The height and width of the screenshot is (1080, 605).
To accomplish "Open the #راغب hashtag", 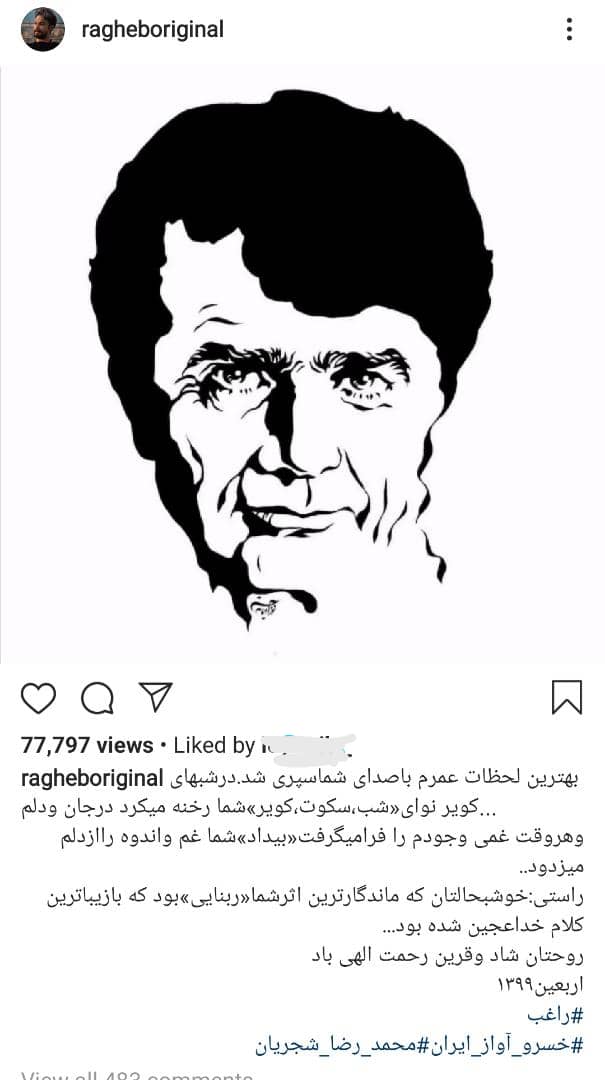I will 564,1017.
